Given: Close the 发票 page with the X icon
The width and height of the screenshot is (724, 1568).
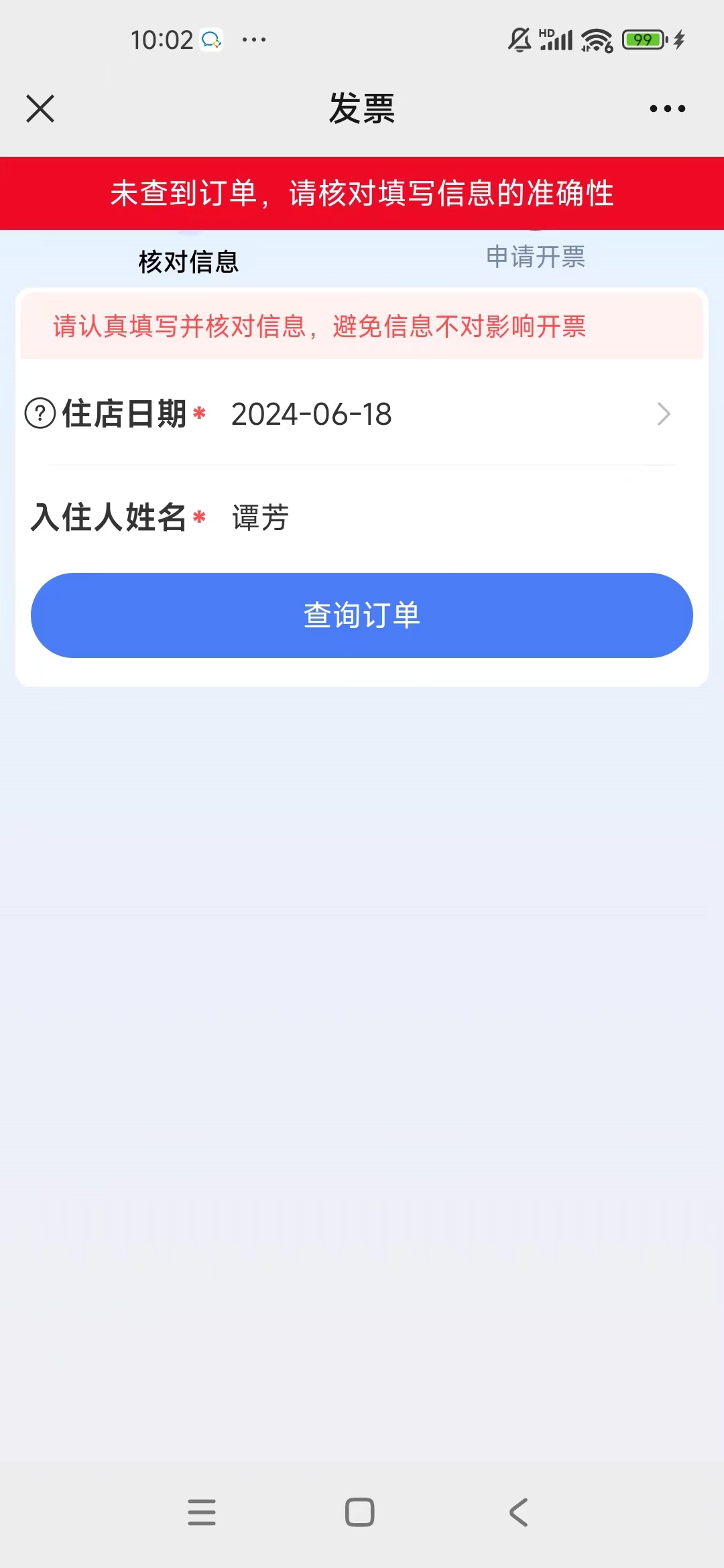Looking at the screenshot, I should pyautogui.click(x=40, y=109).
